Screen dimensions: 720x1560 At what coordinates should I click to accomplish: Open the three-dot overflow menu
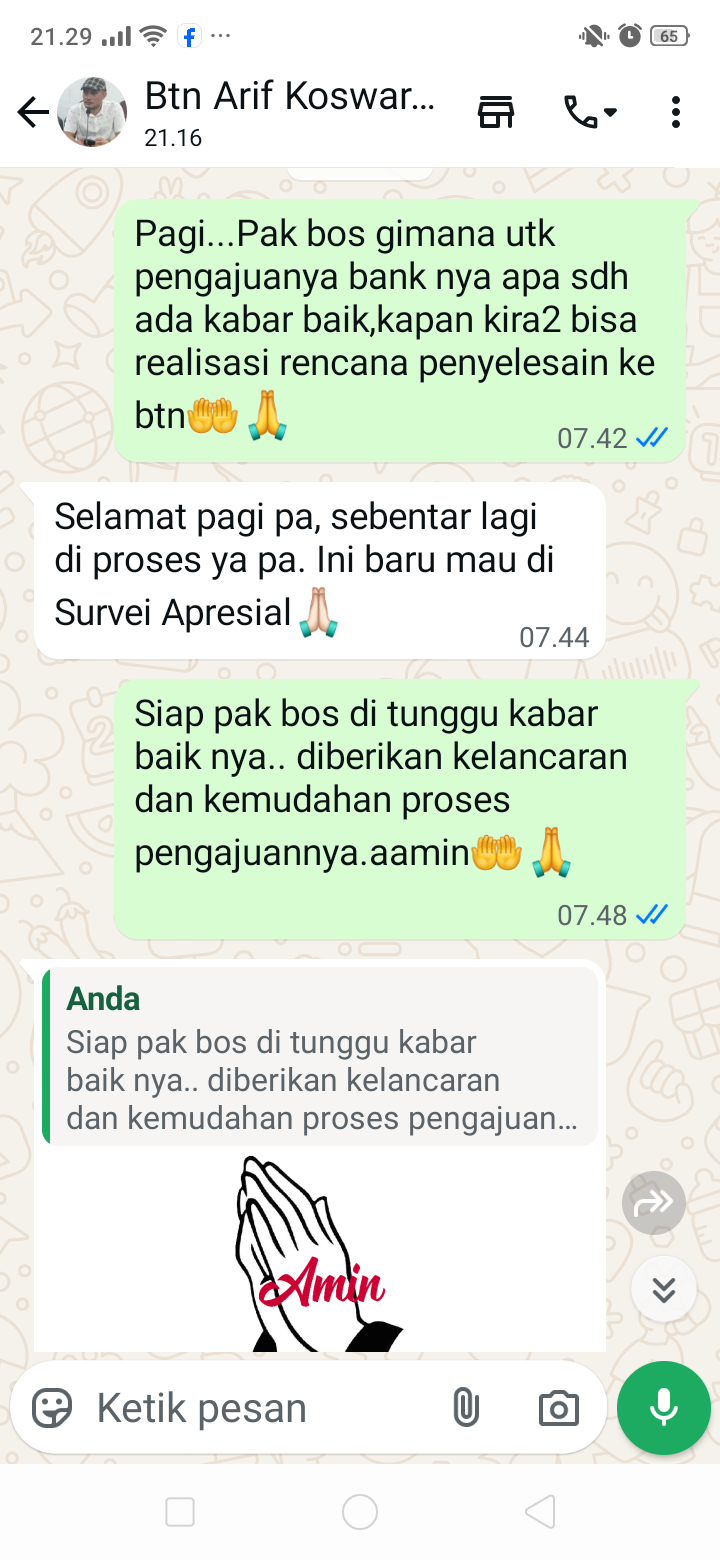[676, 112]
